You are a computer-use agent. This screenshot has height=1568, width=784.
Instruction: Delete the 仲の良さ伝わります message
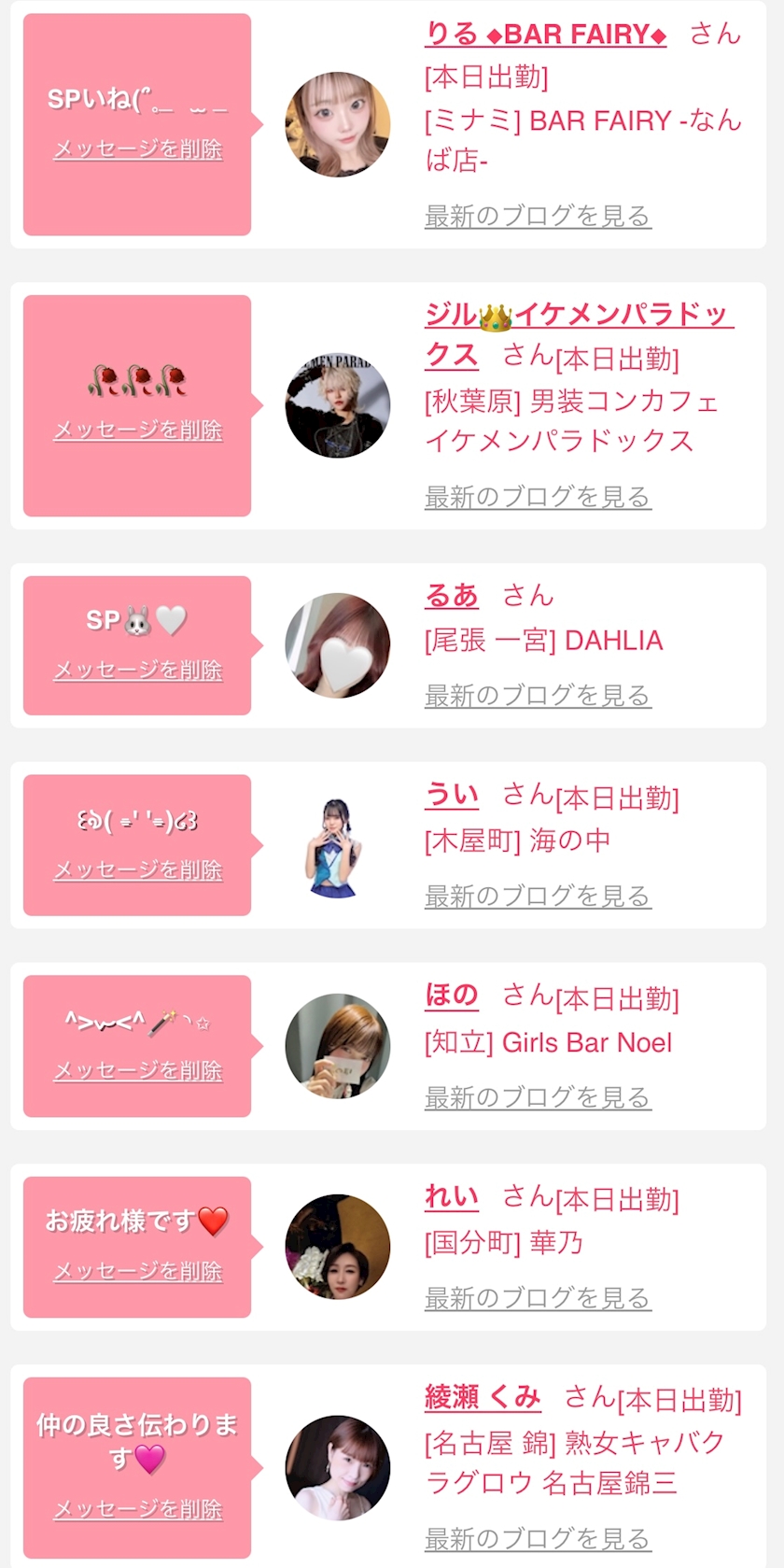[x=138, y=1510]
